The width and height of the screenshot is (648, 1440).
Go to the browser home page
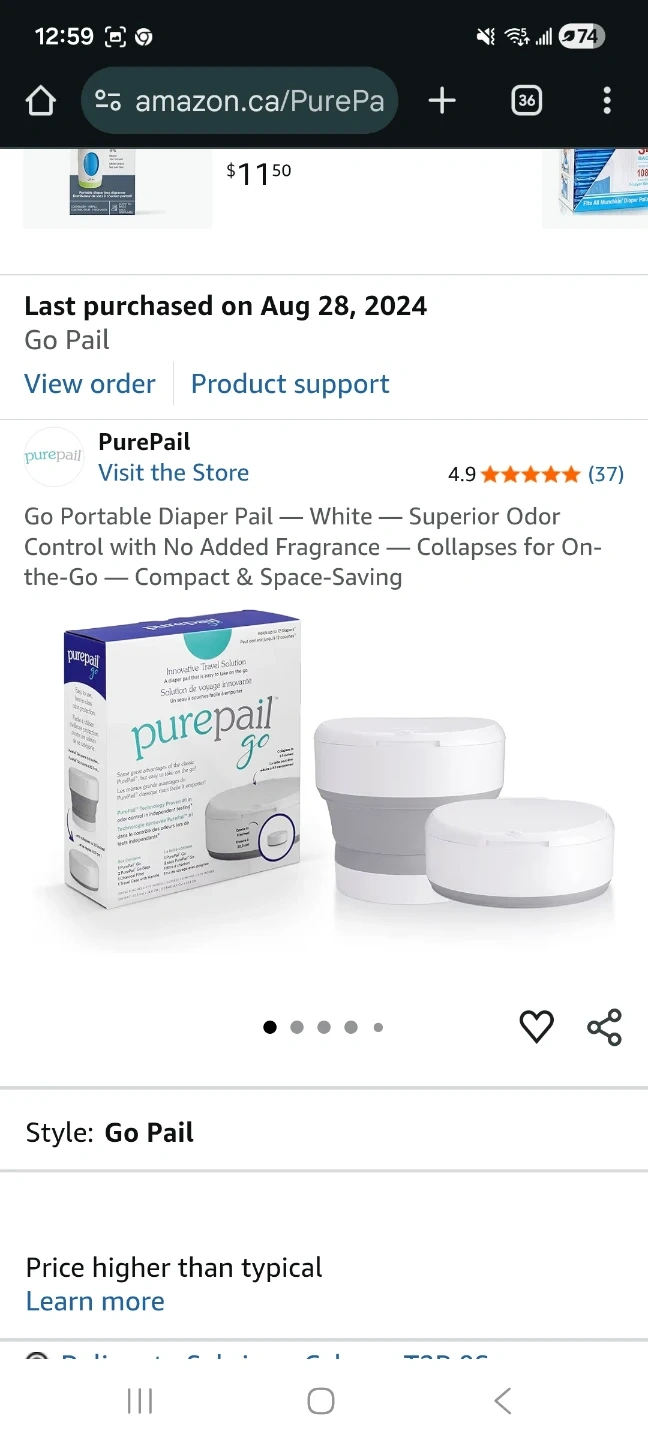coord(41,101)
